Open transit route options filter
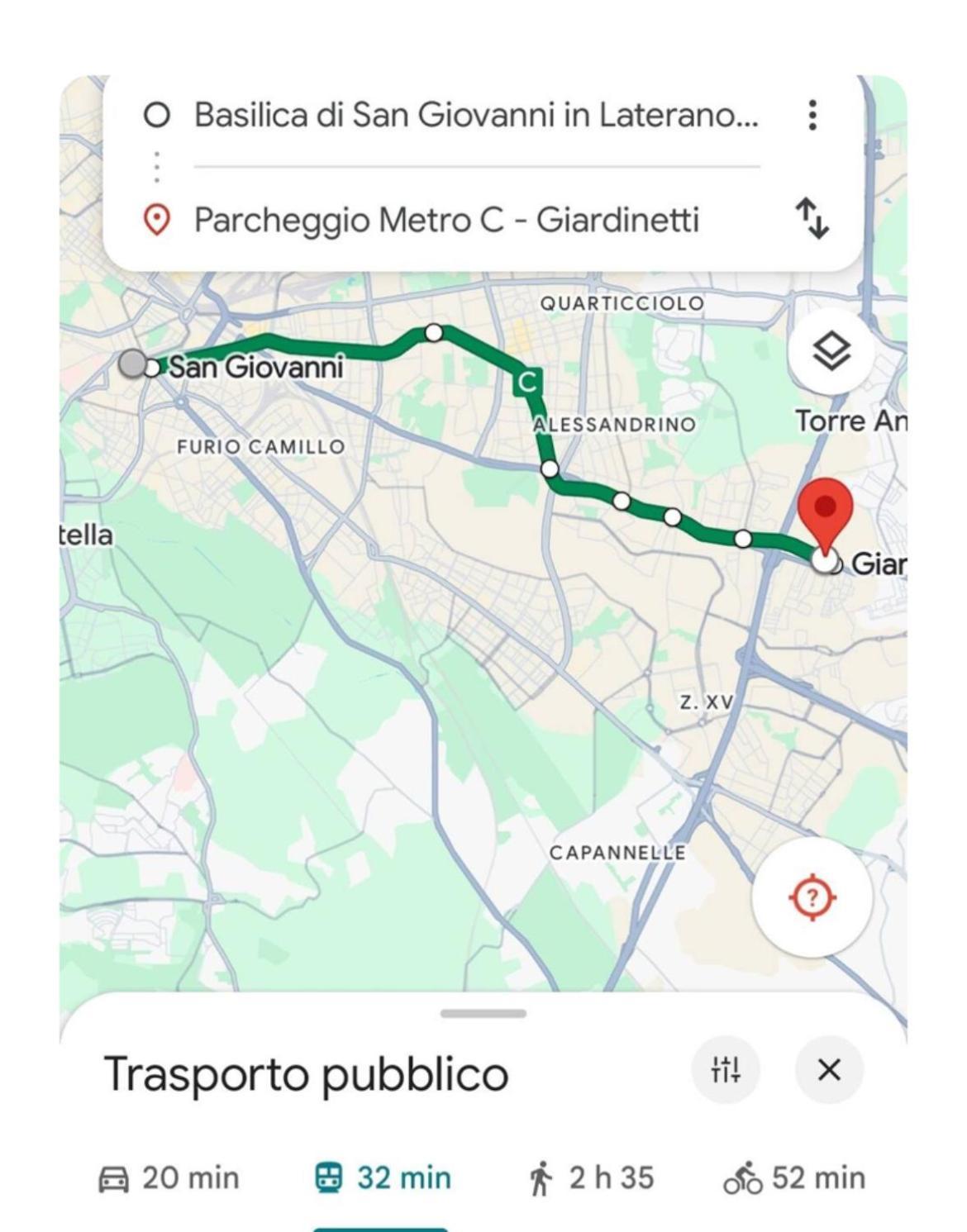This screenshot has height=1232, width=967. click(x=725, y=1069)
